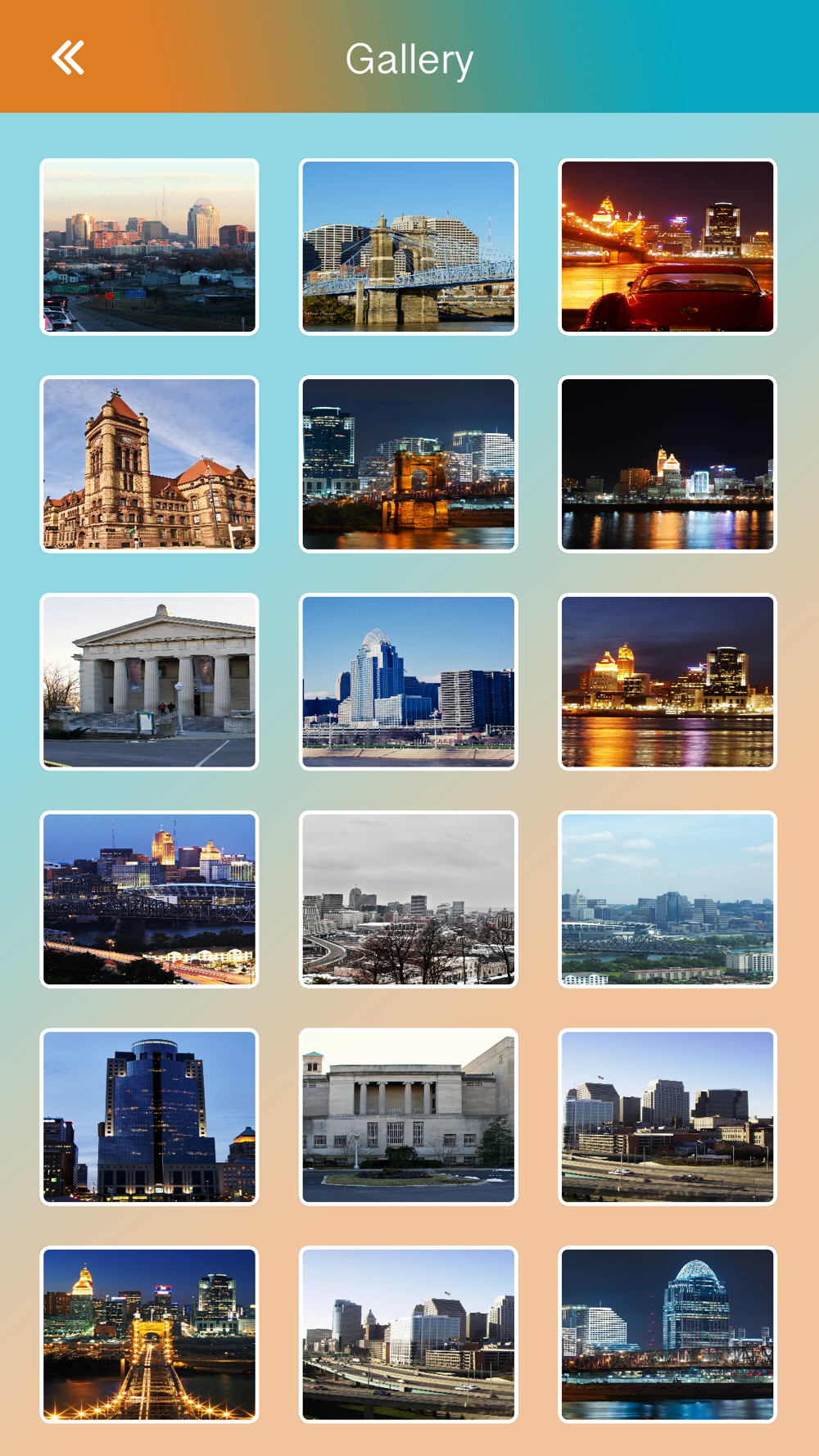819x1456 pixels.
Task: Open the sunset skyline photo with highway
Action: [x=149, y=246]
